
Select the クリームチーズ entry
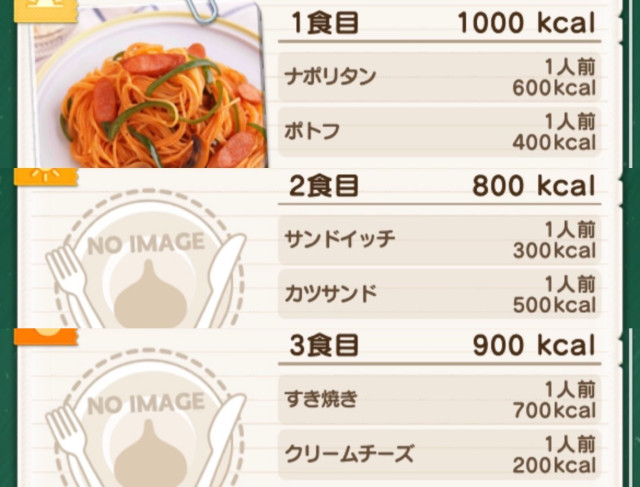pos(438,454)
